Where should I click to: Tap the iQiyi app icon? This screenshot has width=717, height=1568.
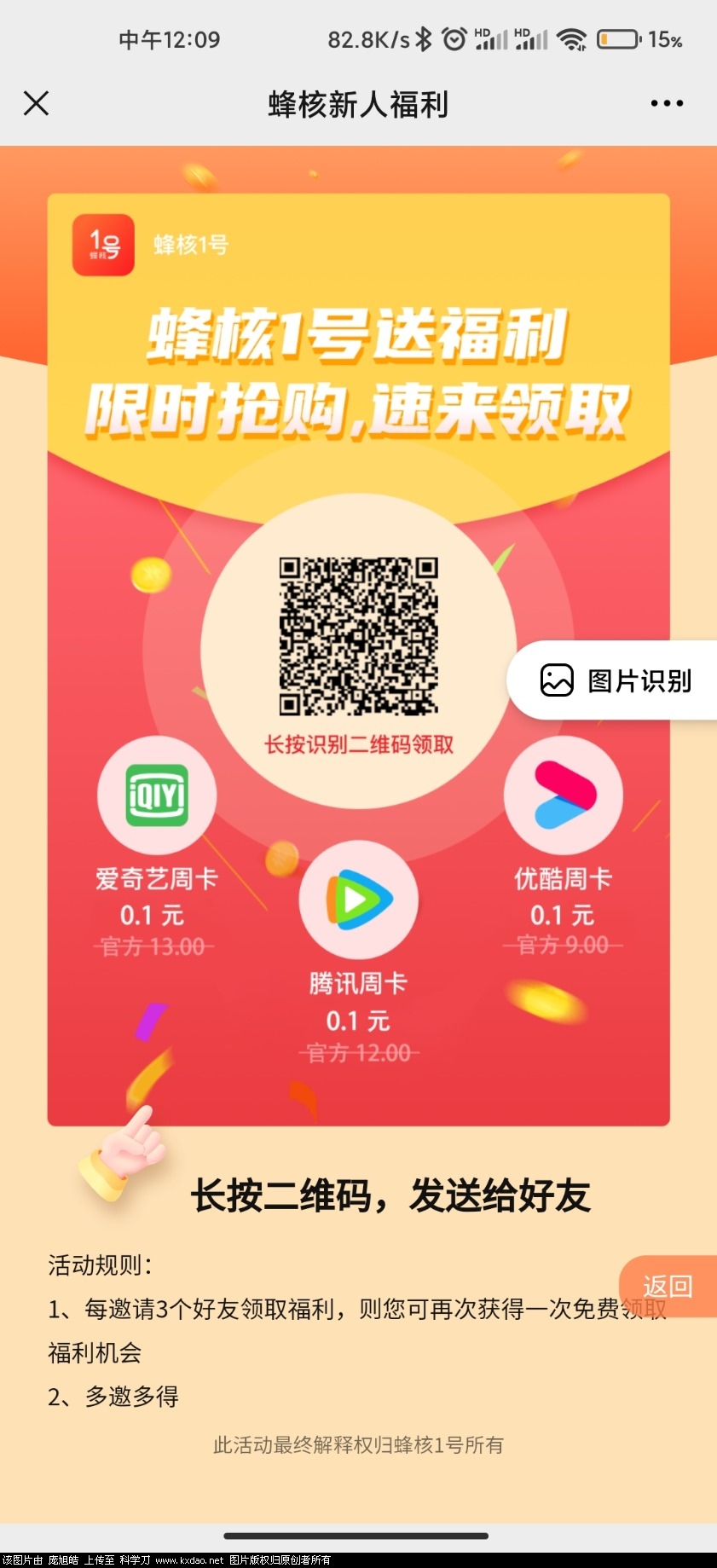click(155, 794)
